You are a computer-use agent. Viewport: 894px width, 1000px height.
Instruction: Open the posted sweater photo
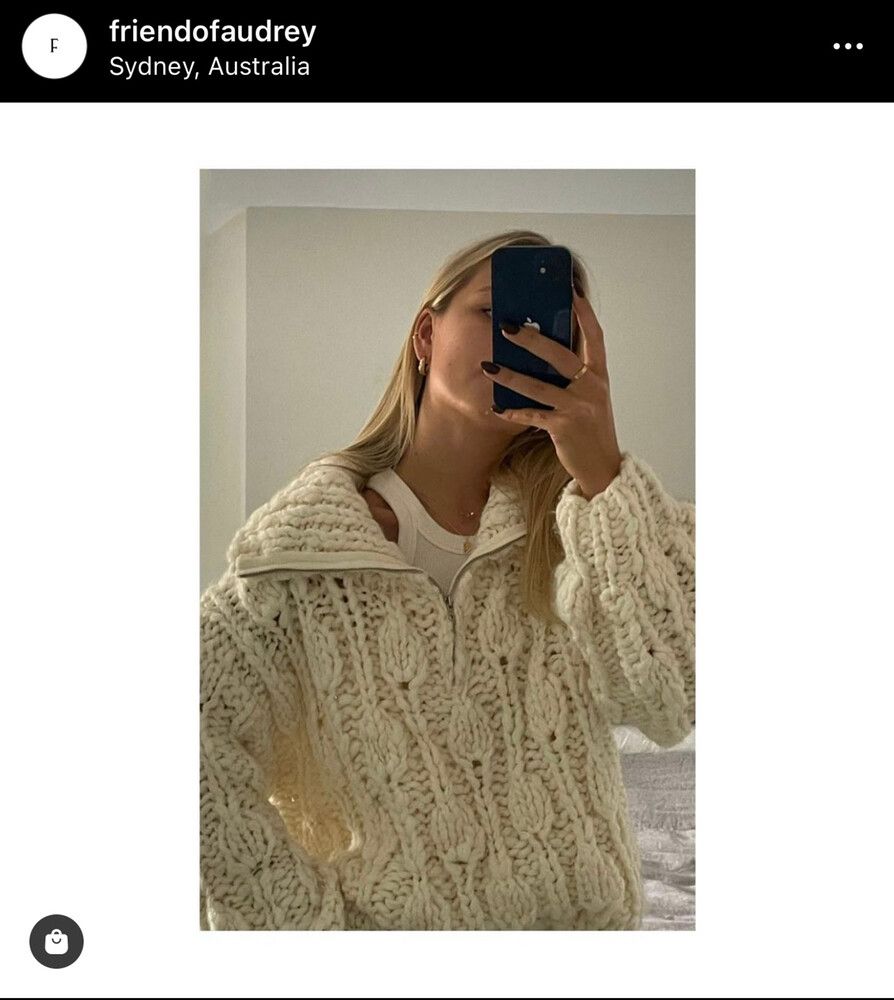pyautogui.click(x=447, y=549)
